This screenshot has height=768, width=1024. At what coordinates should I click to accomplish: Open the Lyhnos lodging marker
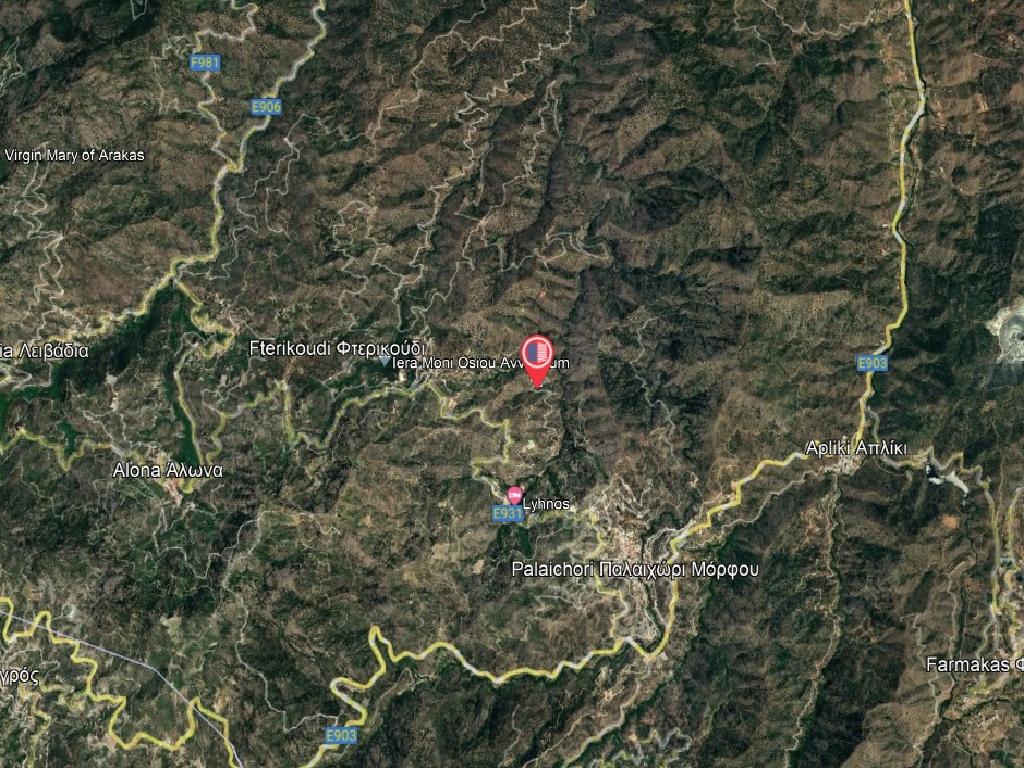514,494
